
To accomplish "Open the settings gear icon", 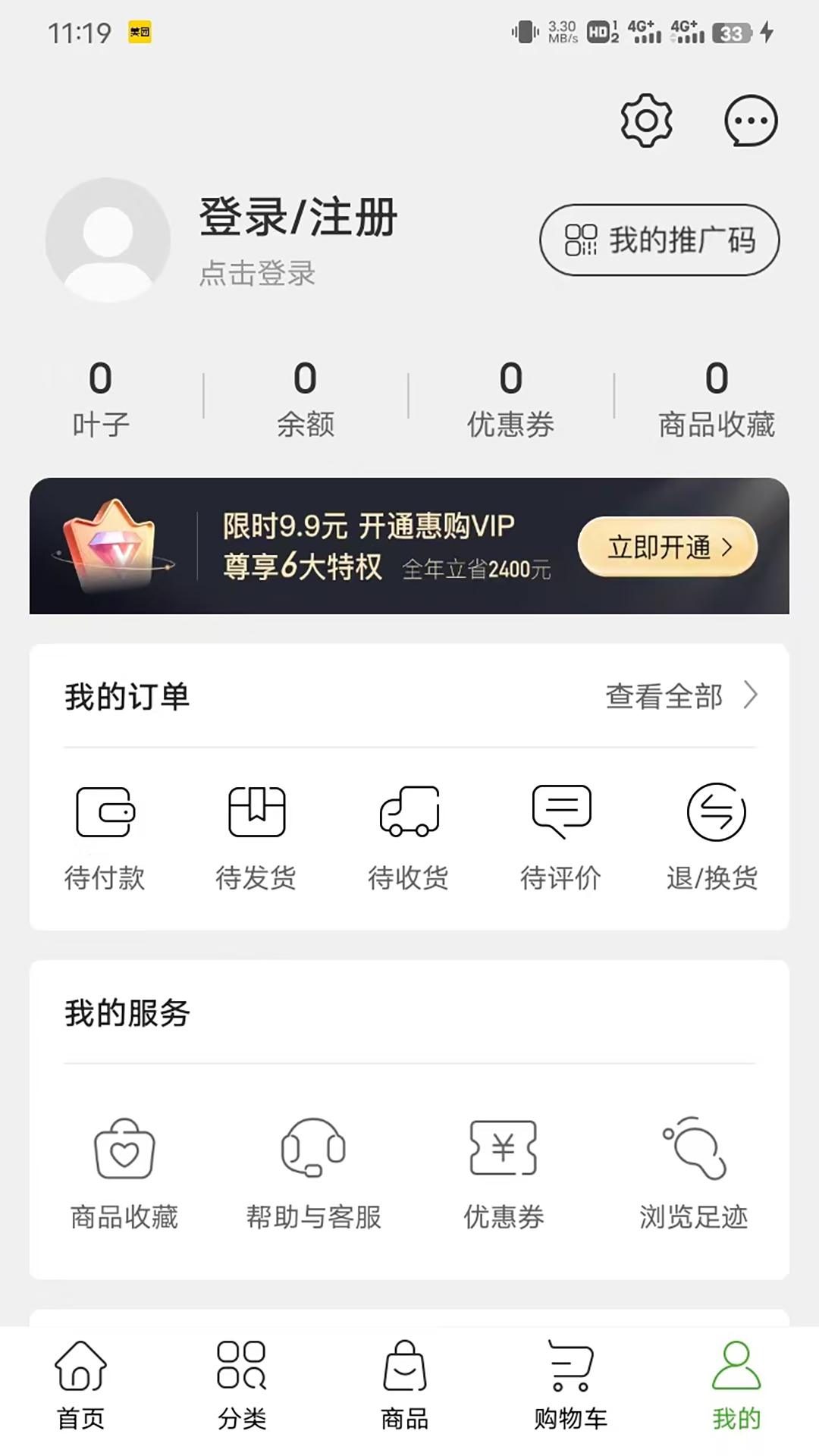I will pos(645,121).
